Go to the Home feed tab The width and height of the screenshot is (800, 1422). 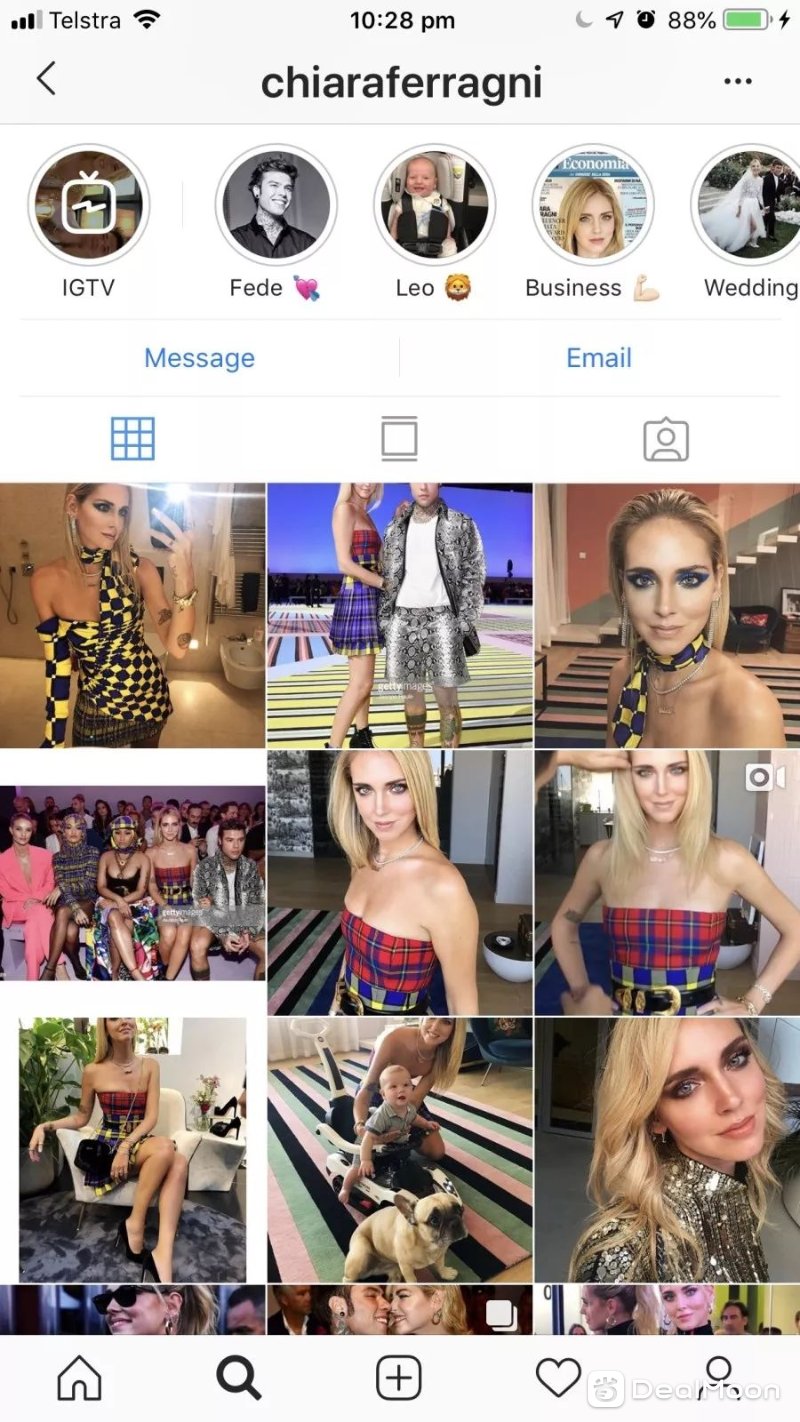80,1379
